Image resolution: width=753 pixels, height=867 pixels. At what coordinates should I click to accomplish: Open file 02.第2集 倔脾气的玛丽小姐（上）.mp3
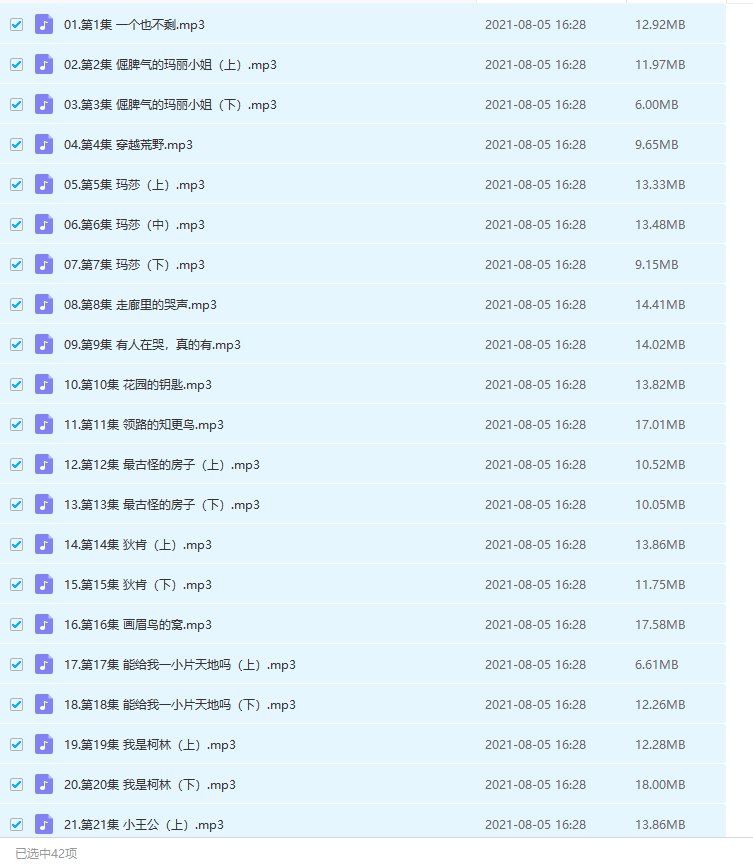[x=170, y=64]
